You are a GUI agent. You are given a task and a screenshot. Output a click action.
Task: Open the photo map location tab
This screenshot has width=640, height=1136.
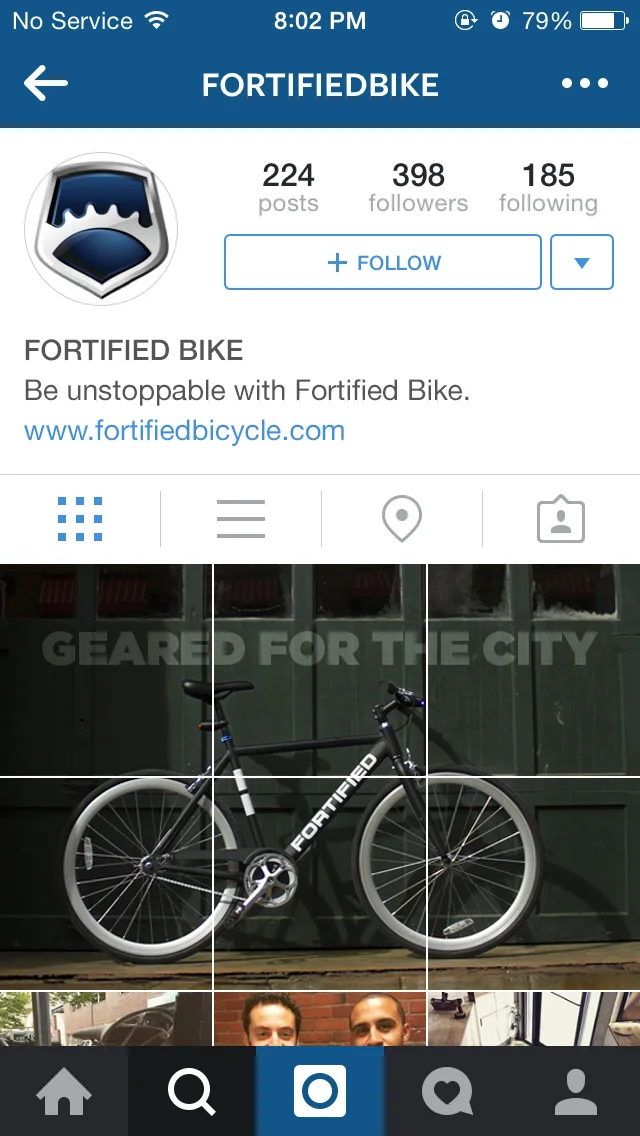click(402, 519)
